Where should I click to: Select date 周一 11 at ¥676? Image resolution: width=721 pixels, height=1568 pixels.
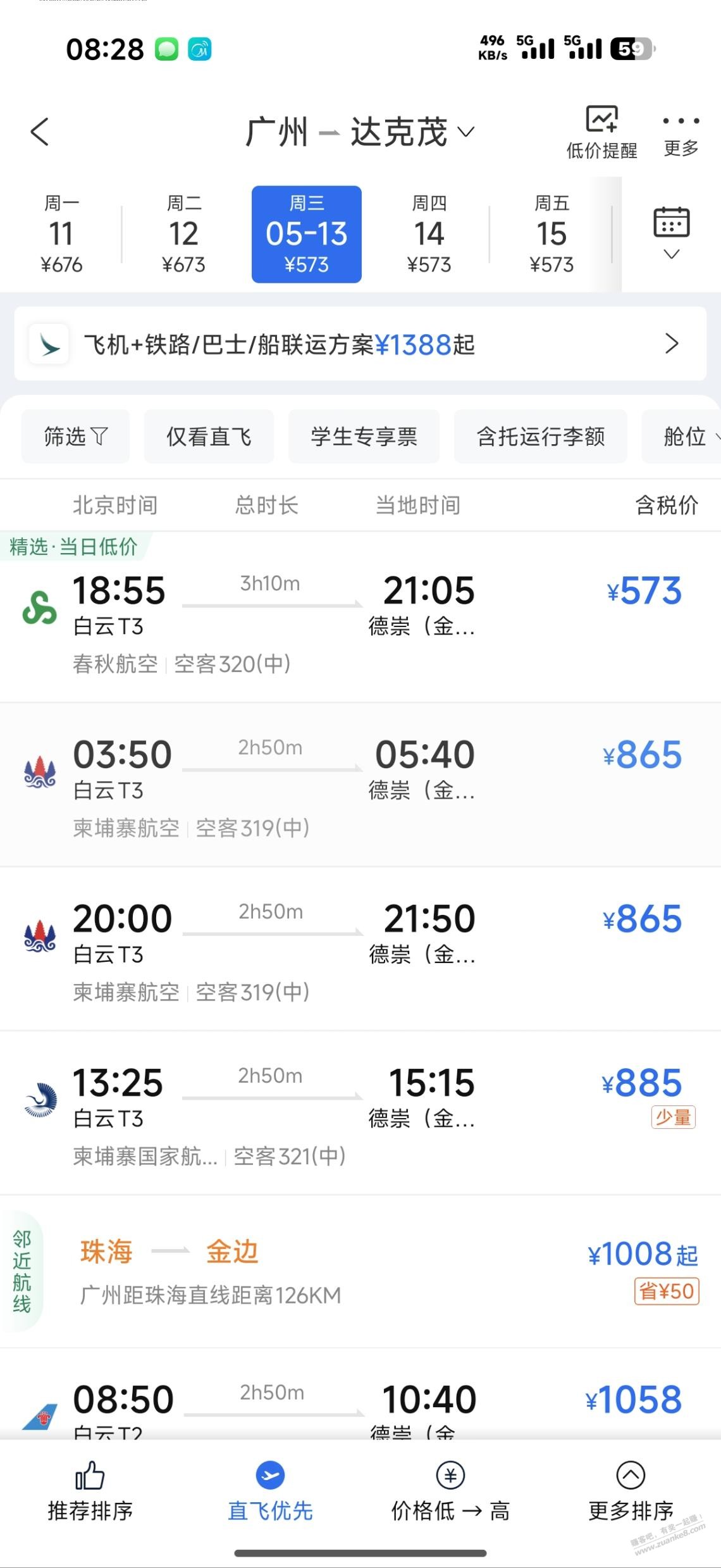pyautogui.click(x=61, y=234)
